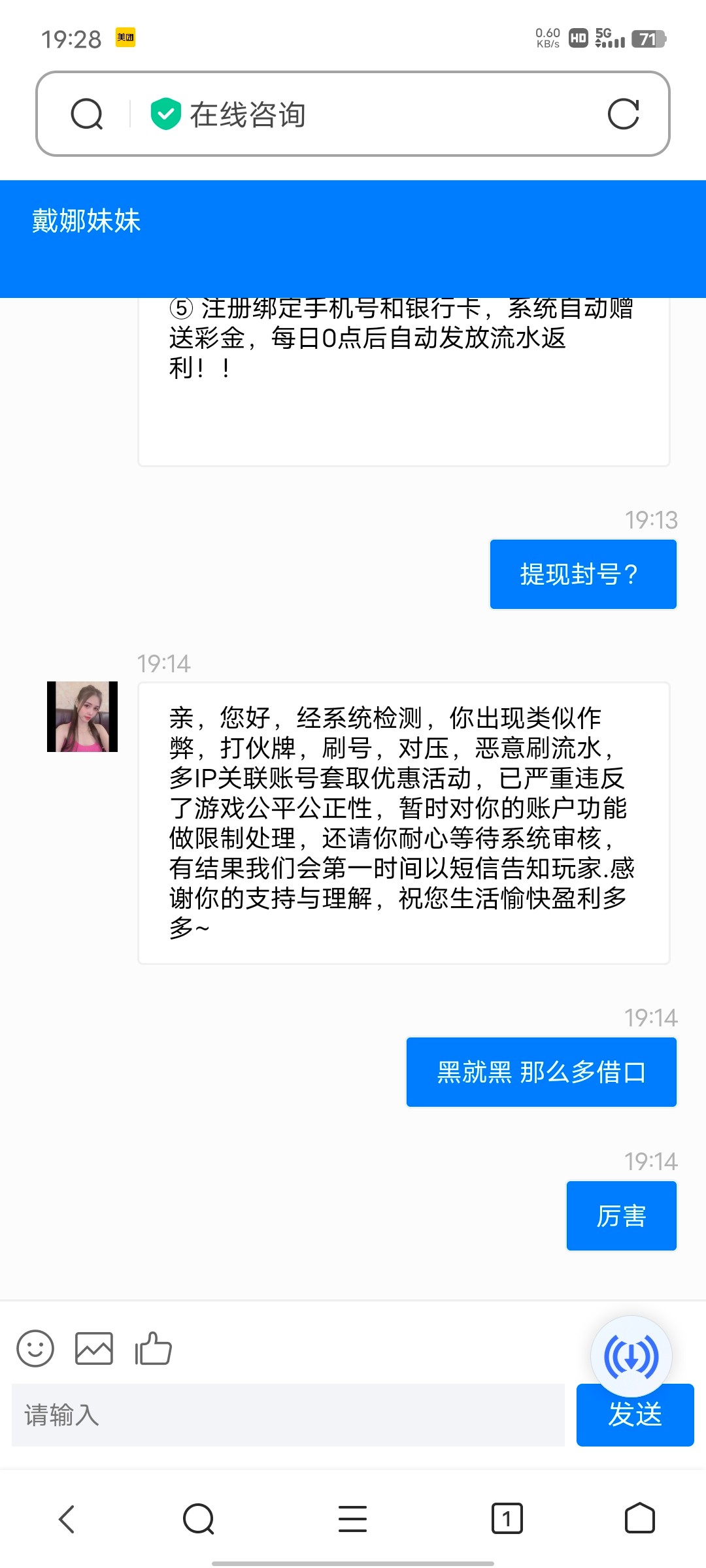Tap the green security shield icon
This screenshot has width=706, height=1568.
[167, 112]
